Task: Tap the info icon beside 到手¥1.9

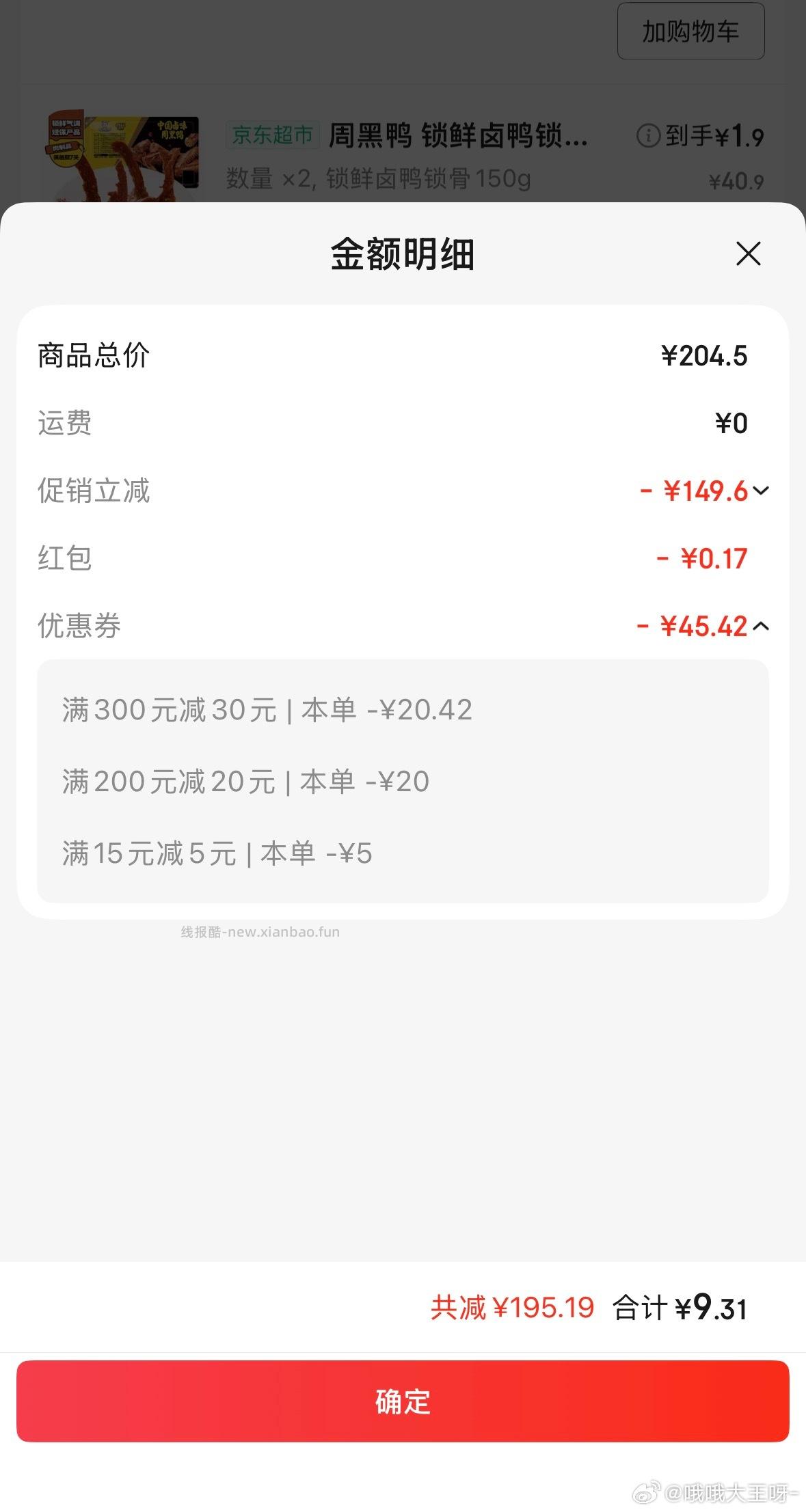Action: [x=648, y=136]
